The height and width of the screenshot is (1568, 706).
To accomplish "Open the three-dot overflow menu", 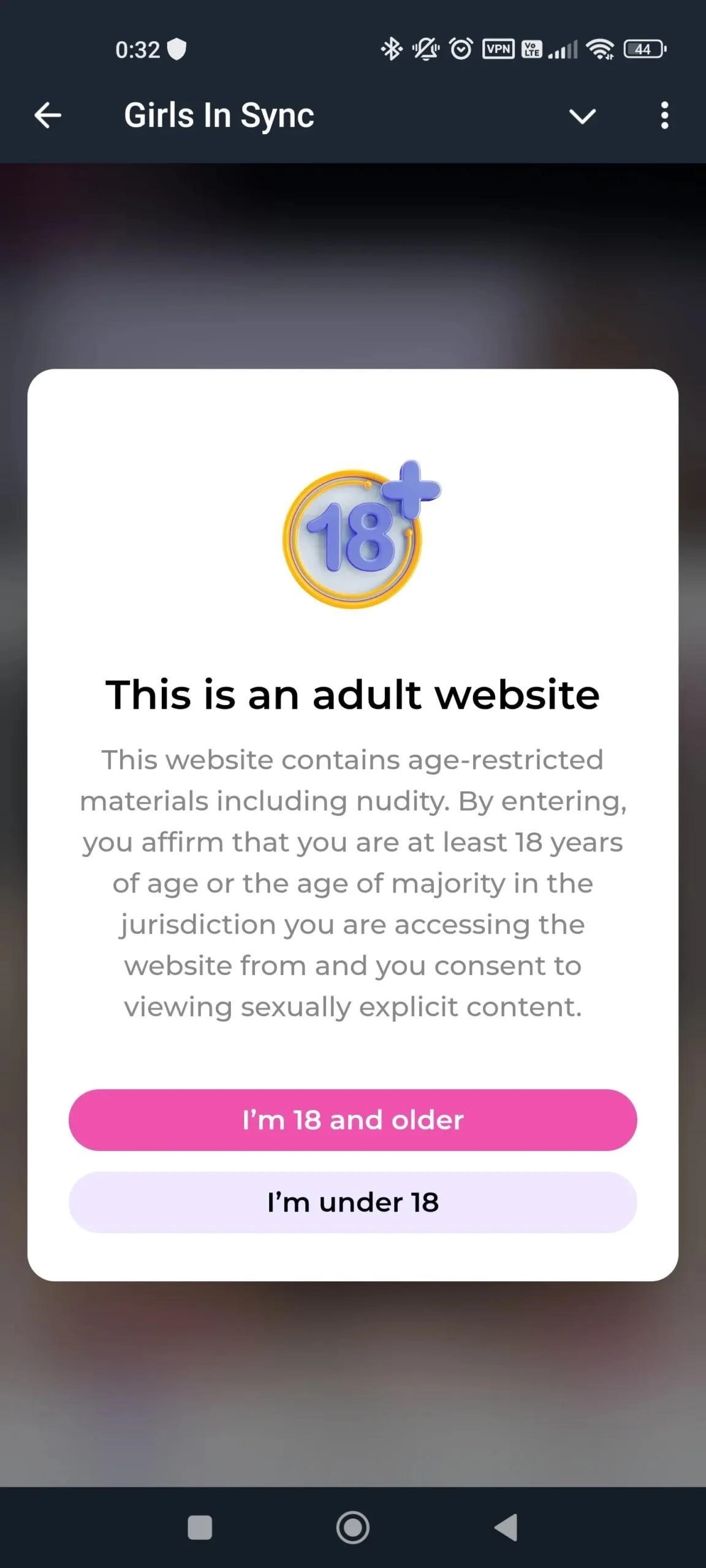I will [664, 115].
